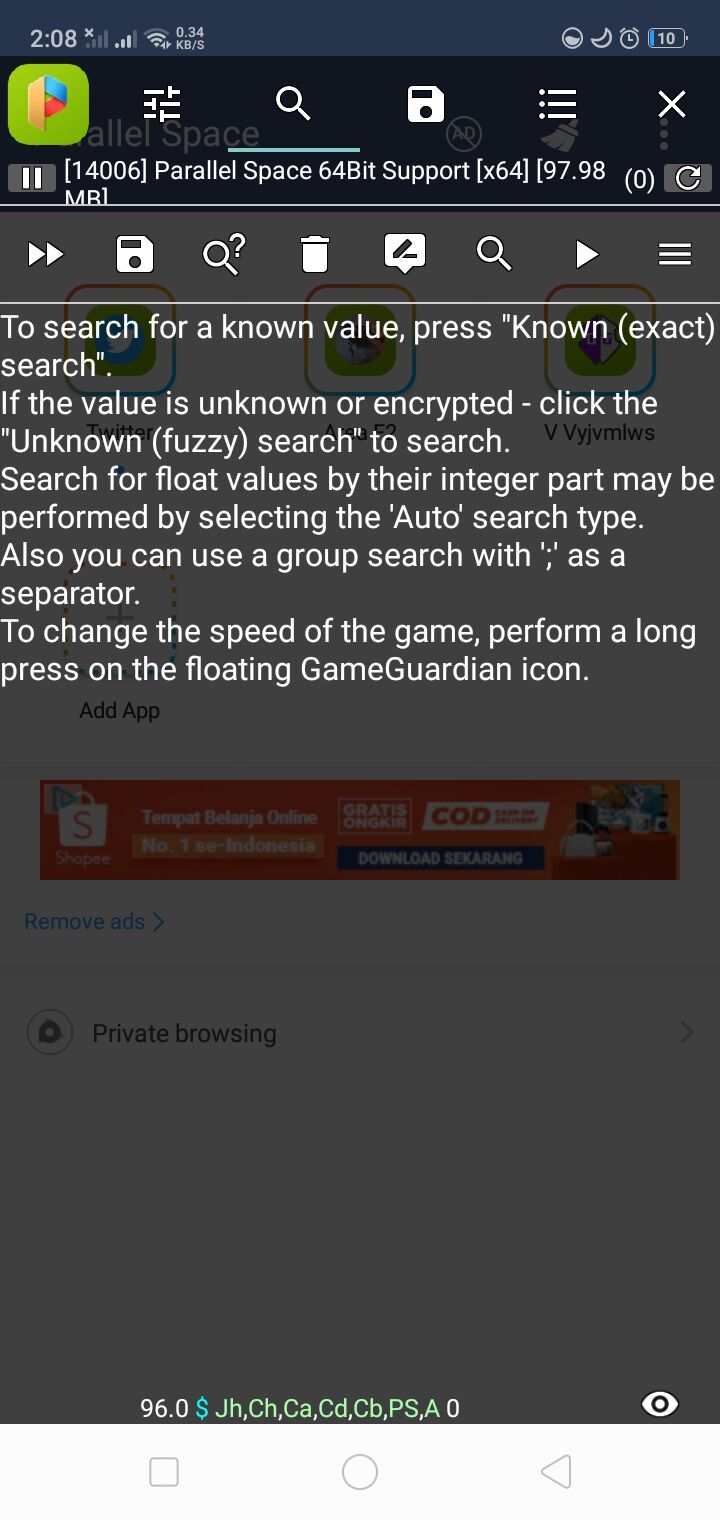Image resolution: width=720 pixels, height=1520 pixels.
Task: Start an unknown fuzzy search
Action: coord(223,255)
